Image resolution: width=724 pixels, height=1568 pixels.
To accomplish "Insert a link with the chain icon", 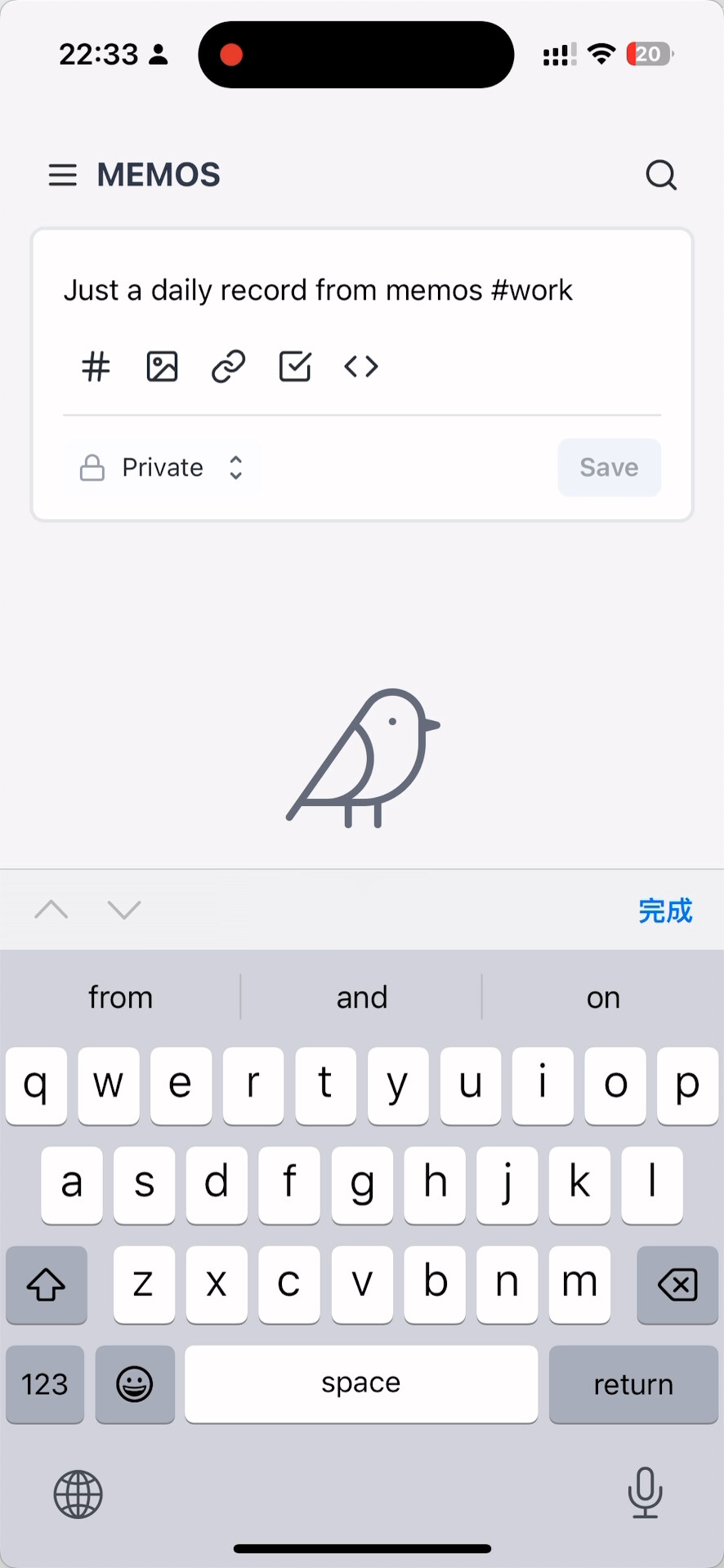I will pos(229,367).
